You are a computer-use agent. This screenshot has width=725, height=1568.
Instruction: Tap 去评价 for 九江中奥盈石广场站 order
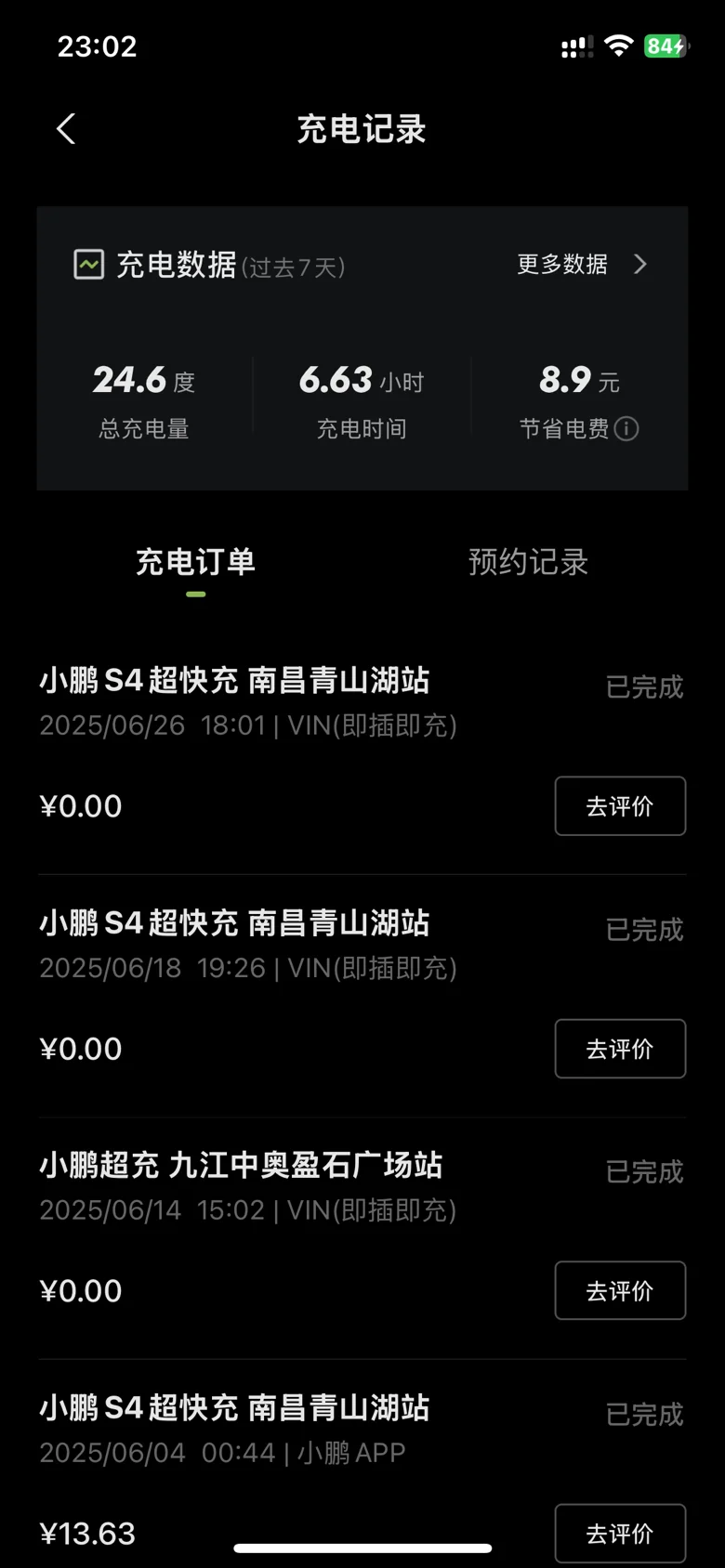(620, 1290)
